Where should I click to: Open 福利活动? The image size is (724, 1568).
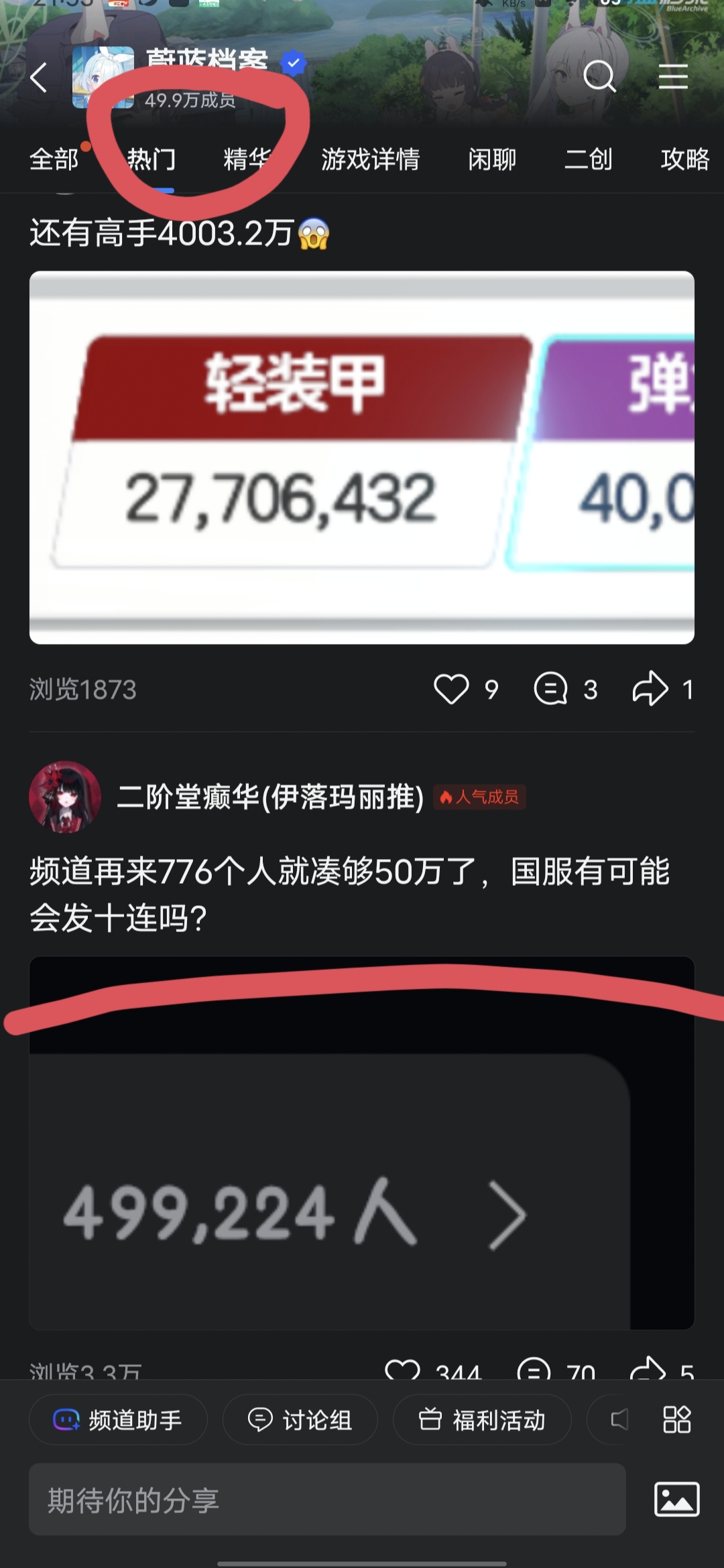tap(481, 1419)
